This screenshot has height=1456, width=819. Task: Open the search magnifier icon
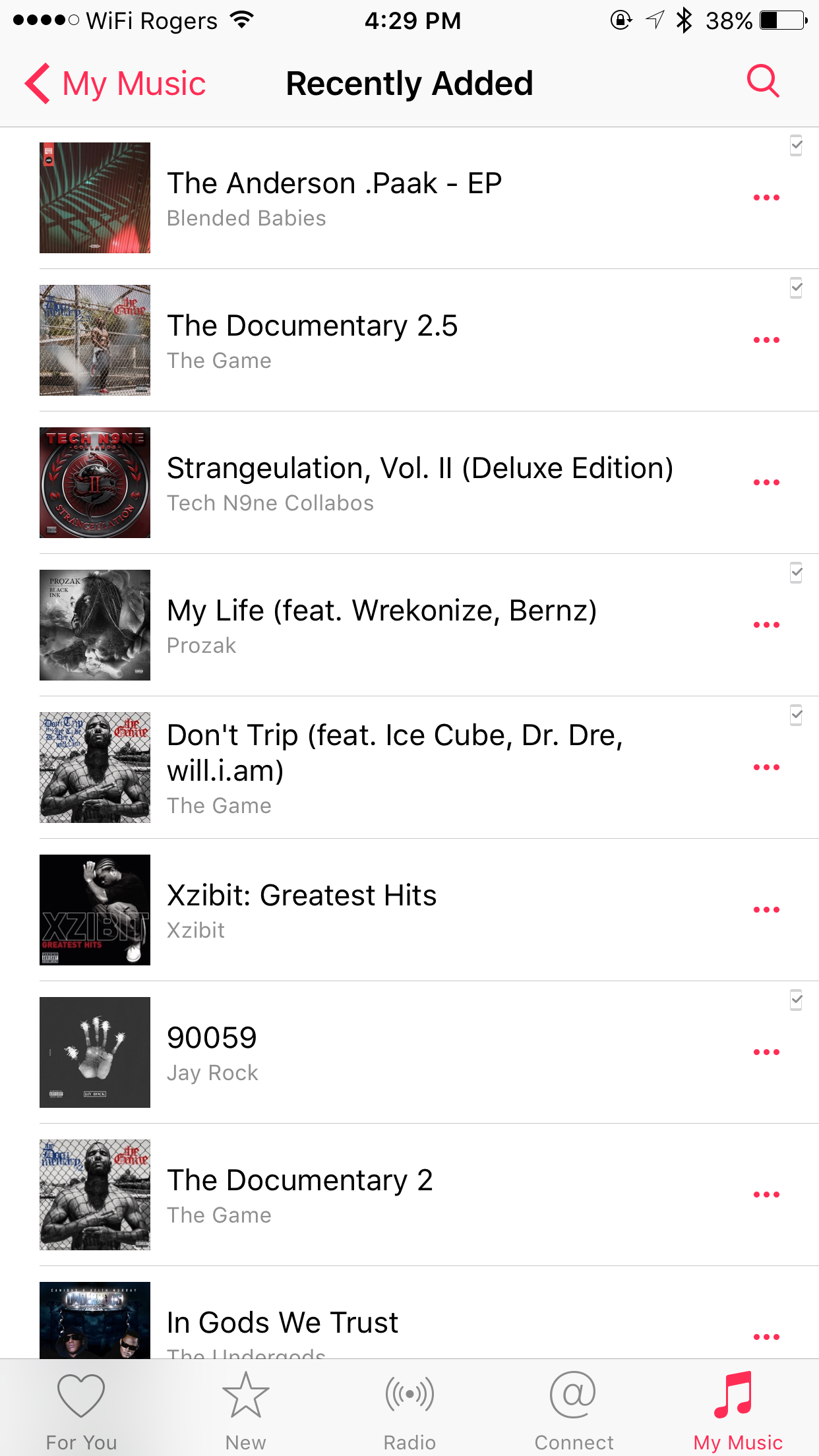[763, 82]
